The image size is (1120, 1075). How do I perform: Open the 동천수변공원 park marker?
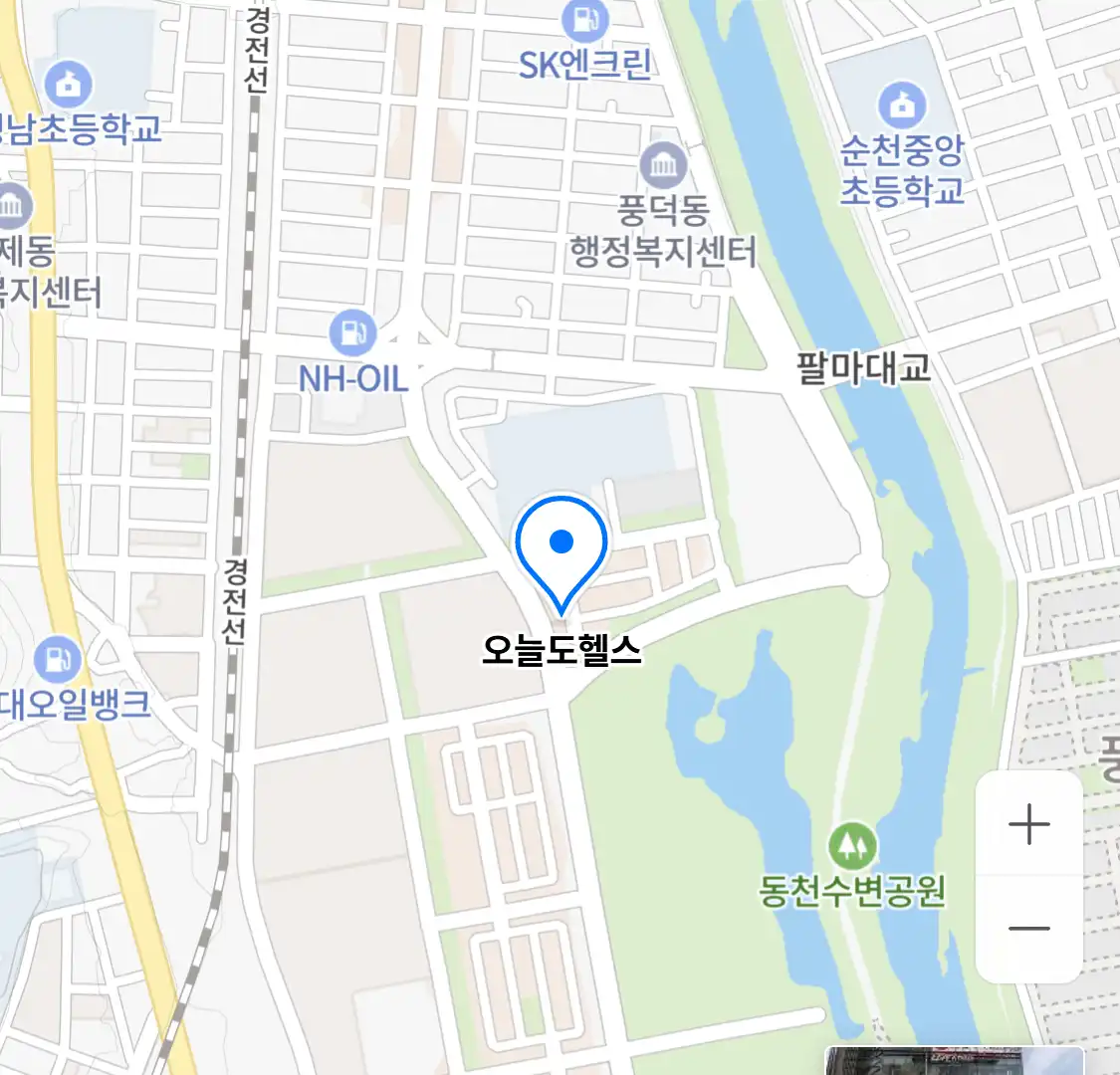[852, 847]
